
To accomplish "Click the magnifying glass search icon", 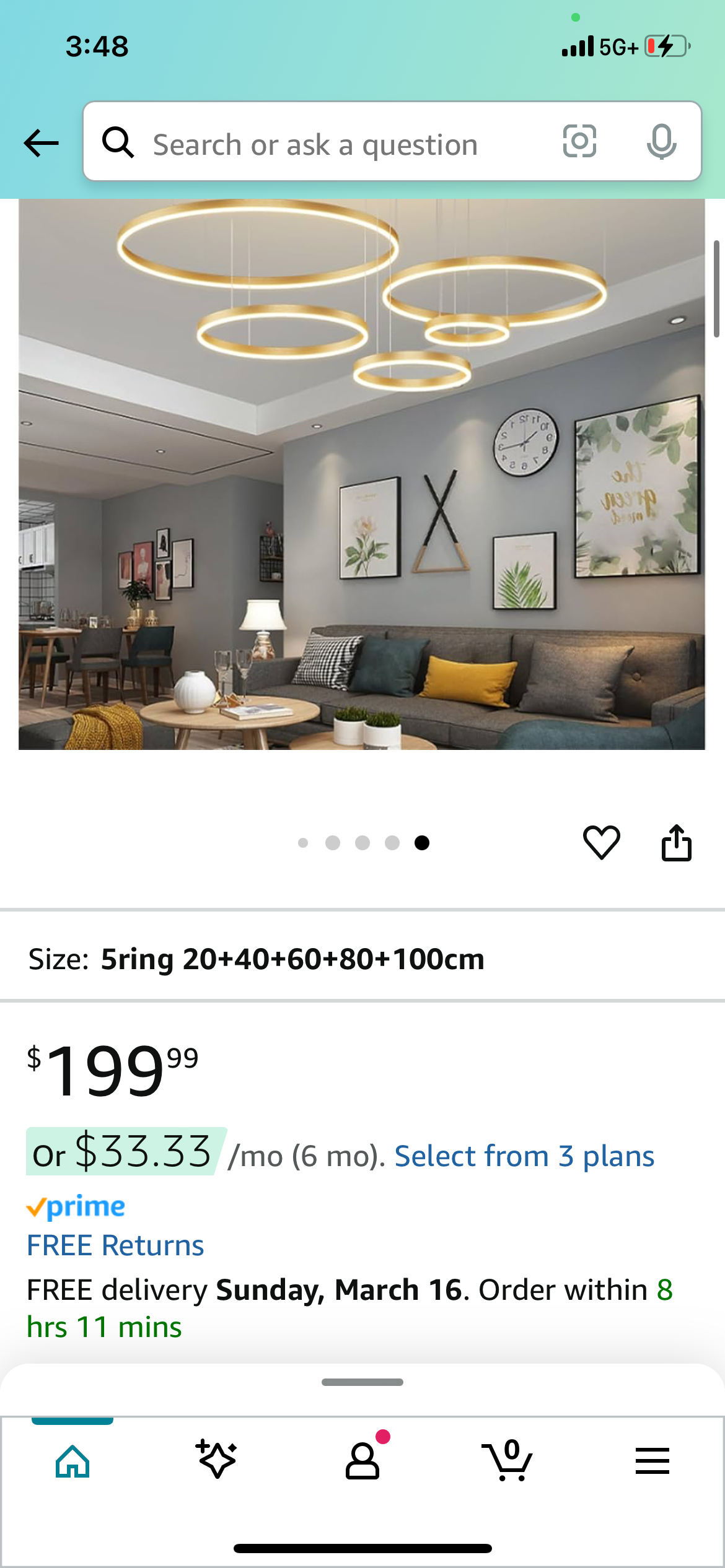I will (x=119, y=142).
